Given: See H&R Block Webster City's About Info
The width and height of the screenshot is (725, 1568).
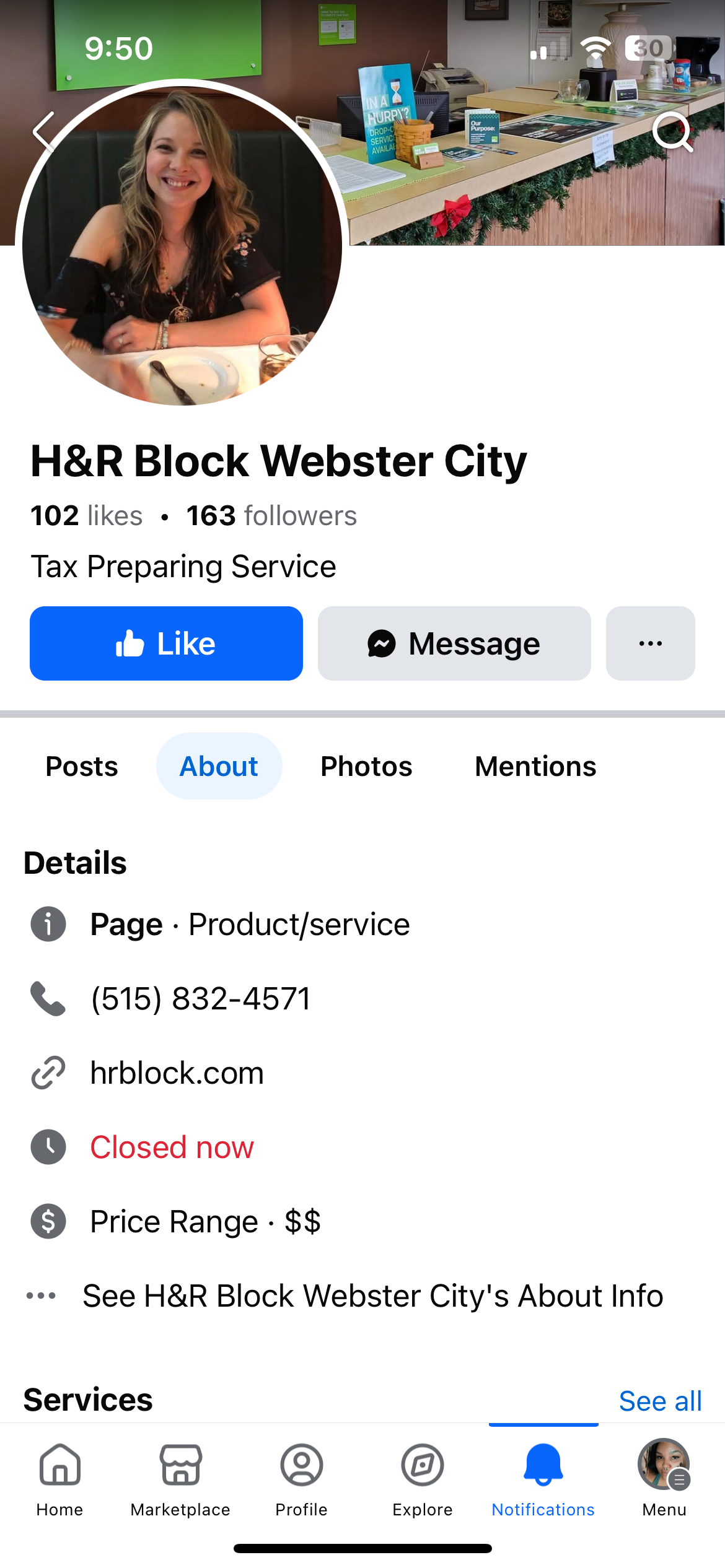Looking at the screenshot, I should pyautogui.click(x=372, y=1296).
